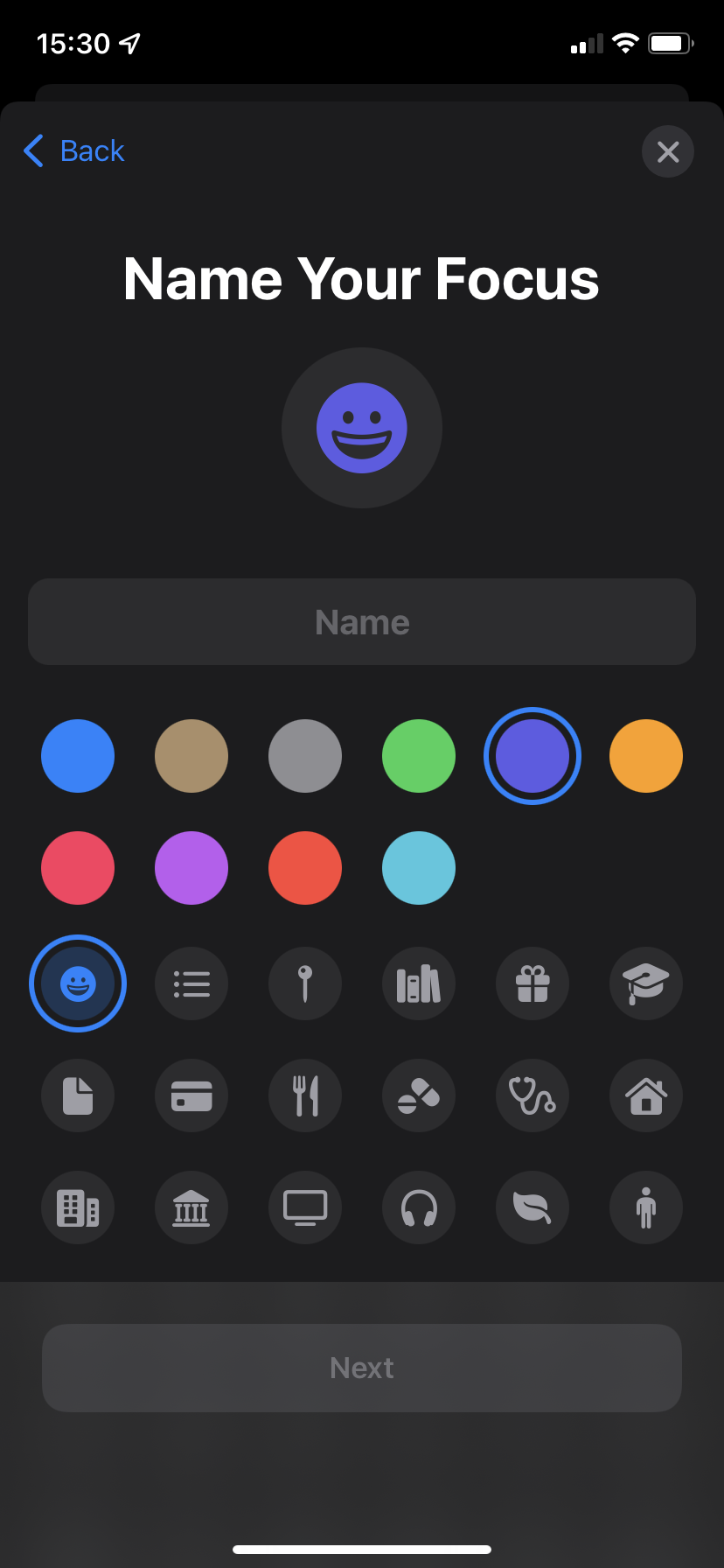Viewport: 724px width, 1568px height.
Task: Select the graduation cap icon
Action: coord(646,983)
